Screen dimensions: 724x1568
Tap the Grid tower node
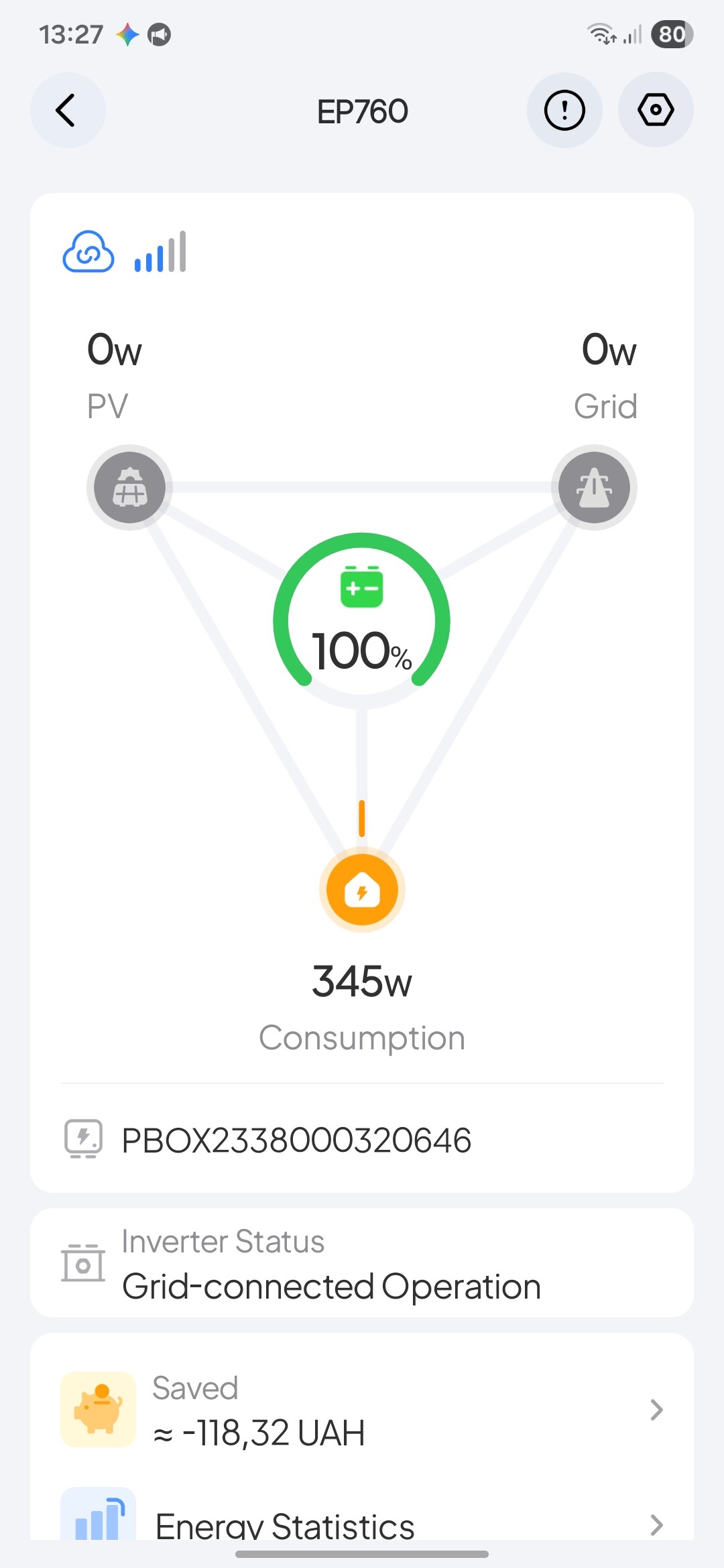click(594, 487)
